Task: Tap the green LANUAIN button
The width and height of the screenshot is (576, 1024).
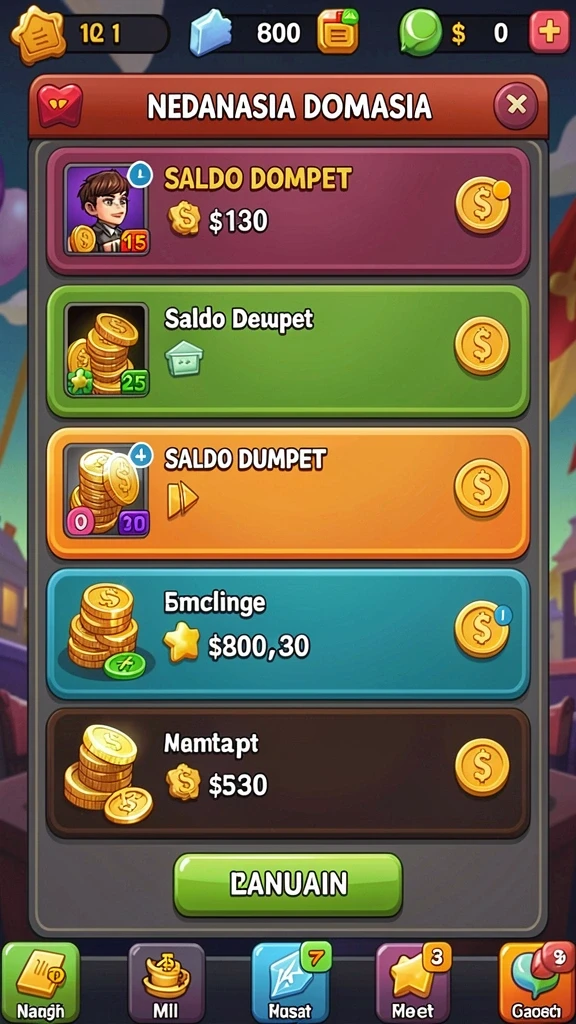Action: (288, 884)
